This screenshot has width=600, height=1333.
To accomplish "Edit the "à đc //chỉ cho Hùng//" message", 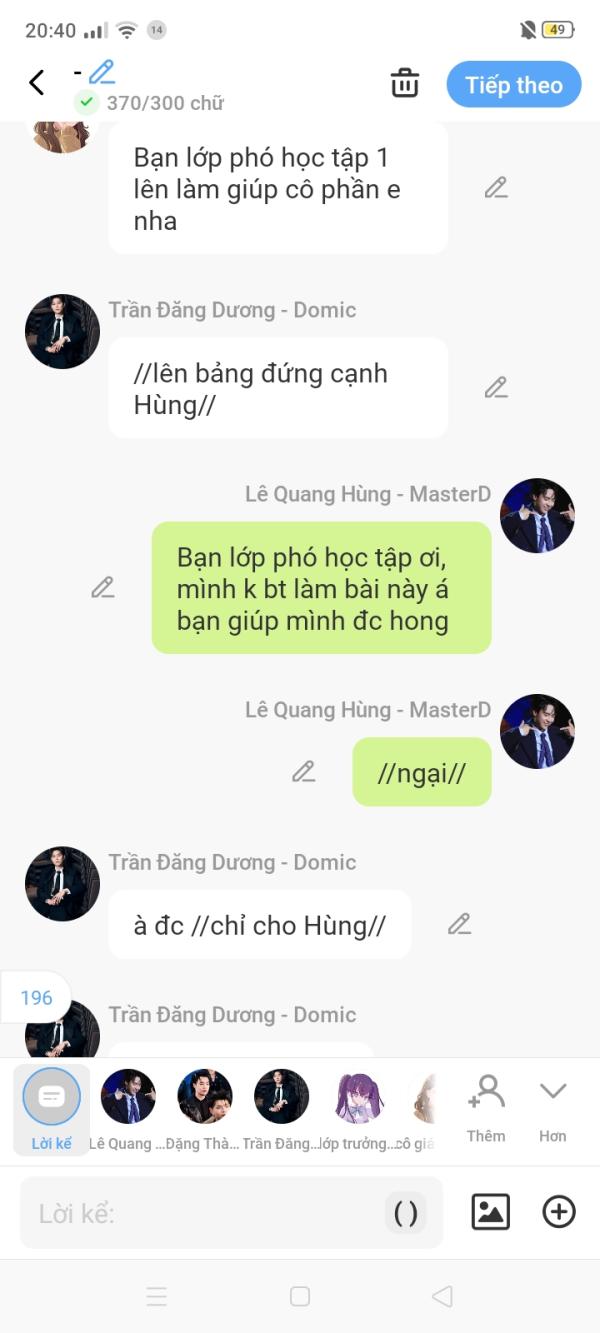I will [459, 925].
